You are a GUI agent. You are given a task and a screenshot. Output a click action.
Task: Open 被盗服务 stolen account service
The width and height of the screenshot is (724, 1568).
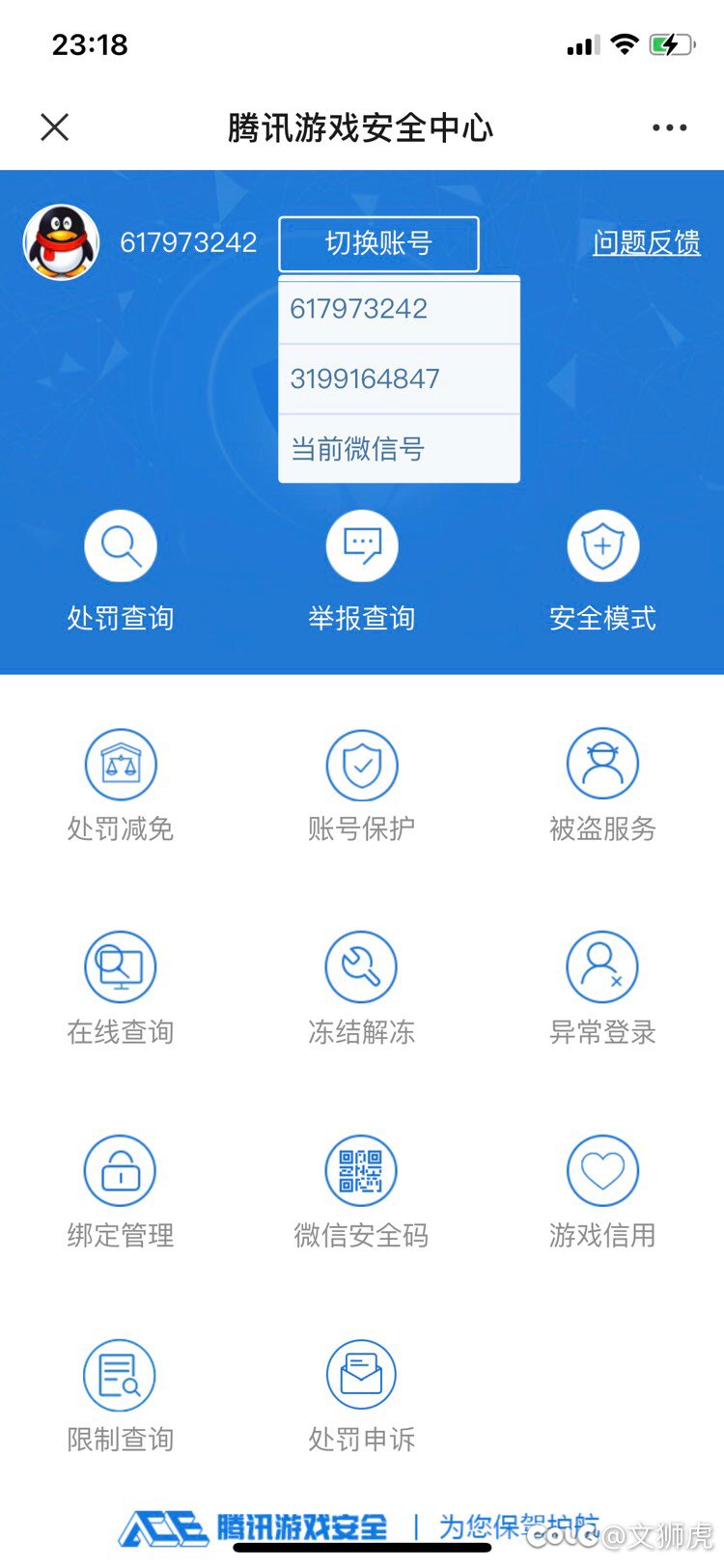coord(603,786)
